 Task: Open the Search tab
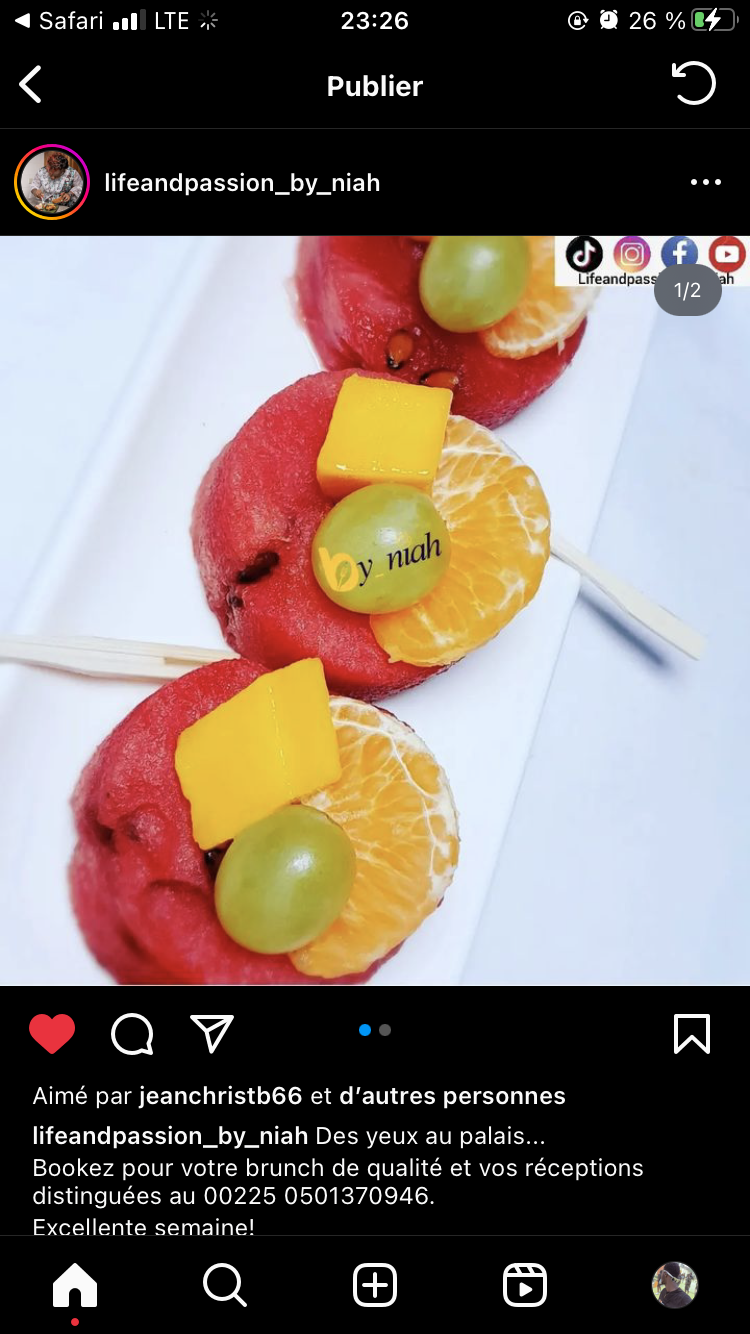pos(225,1285)
